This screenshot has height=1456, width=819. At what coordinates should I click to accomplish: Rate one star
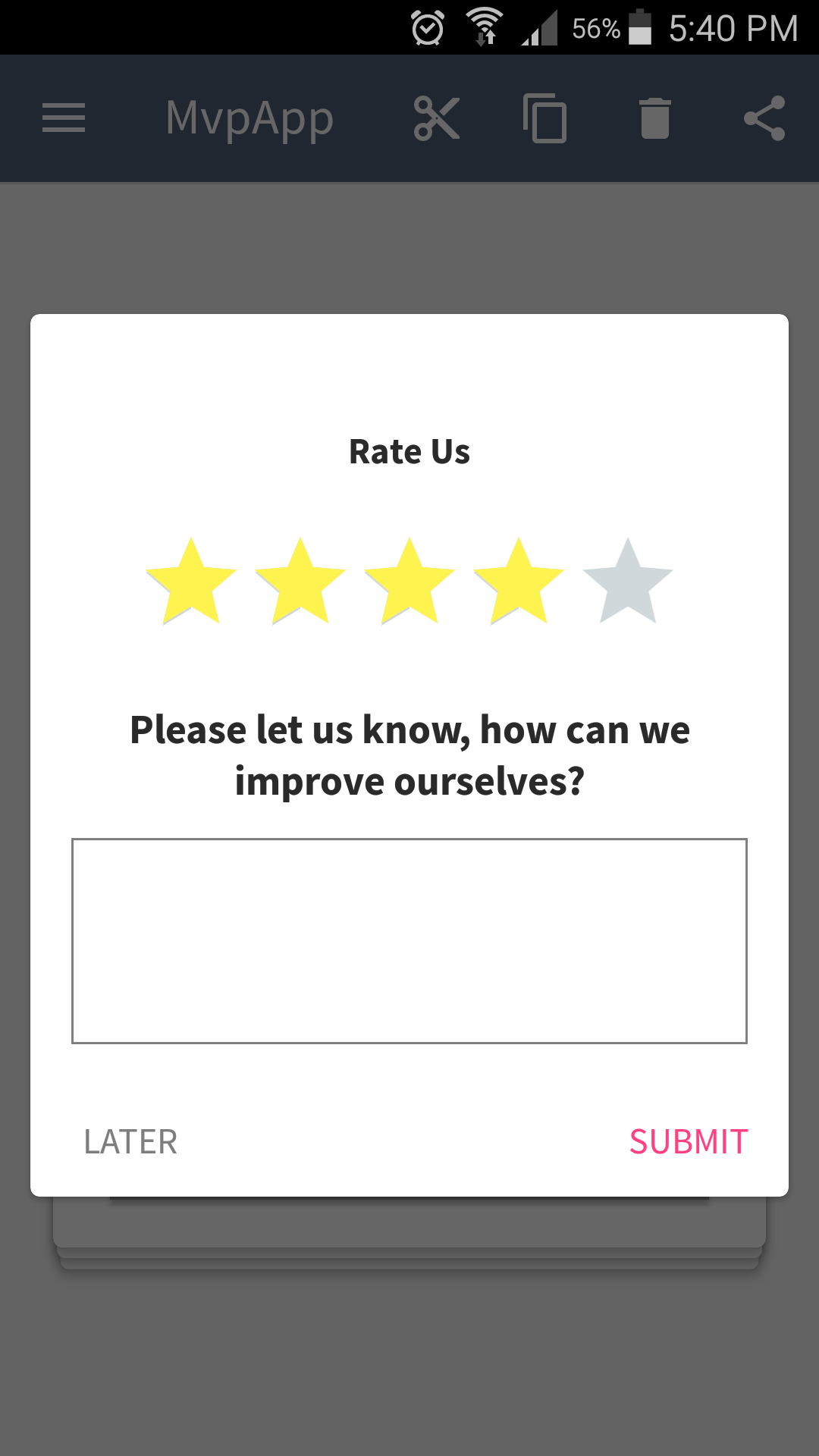[191, 583]
